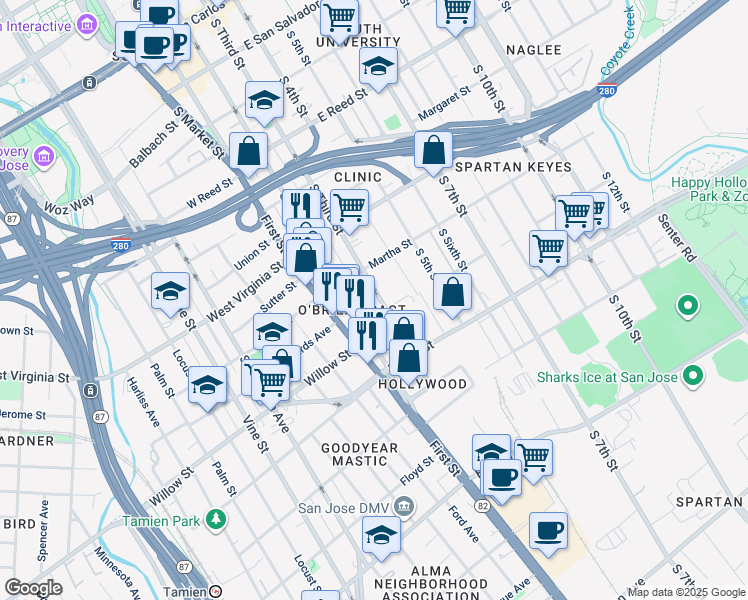The width and height of the screenshot is (748, 600).
Task: Select the school marker below San Jose DMV
Action: pos(381,538)
